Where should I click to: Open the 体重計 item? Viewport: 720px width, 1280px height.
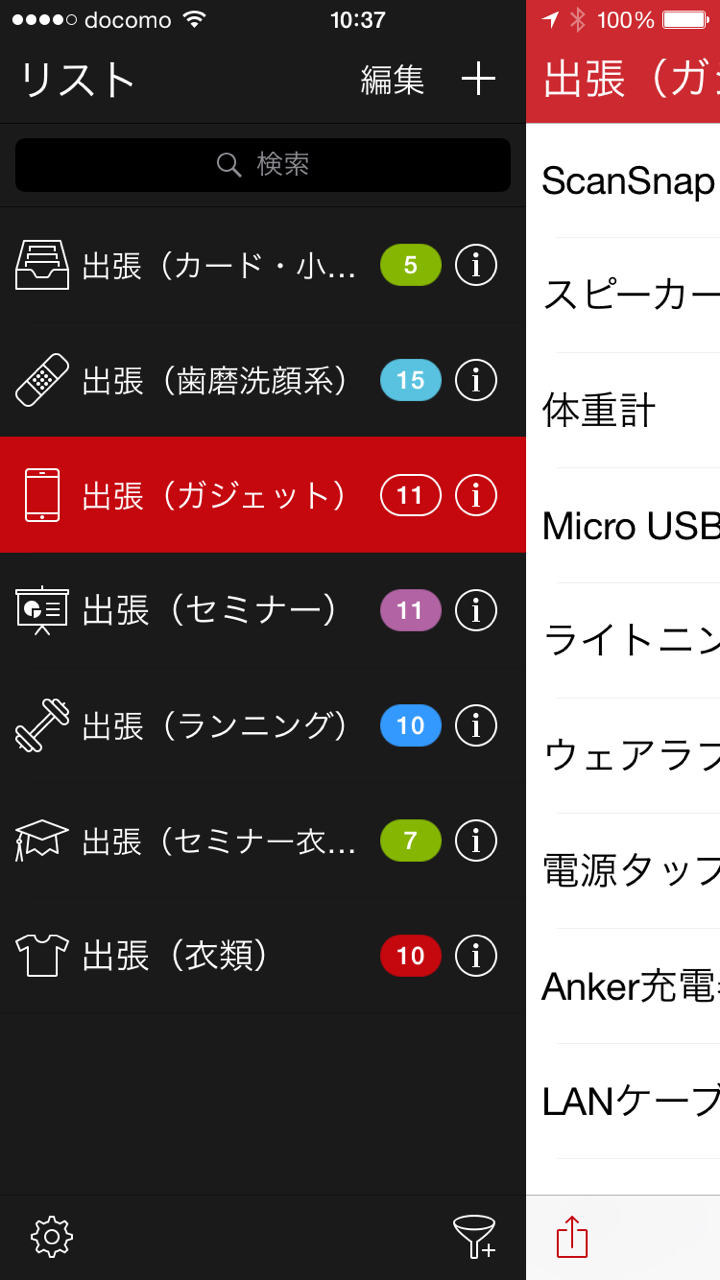[600, 411]
